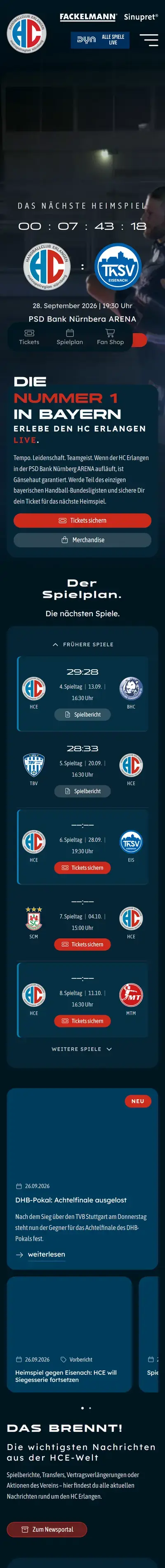Open the Merchandise button

pyautogui.click(x=82, y=540)
